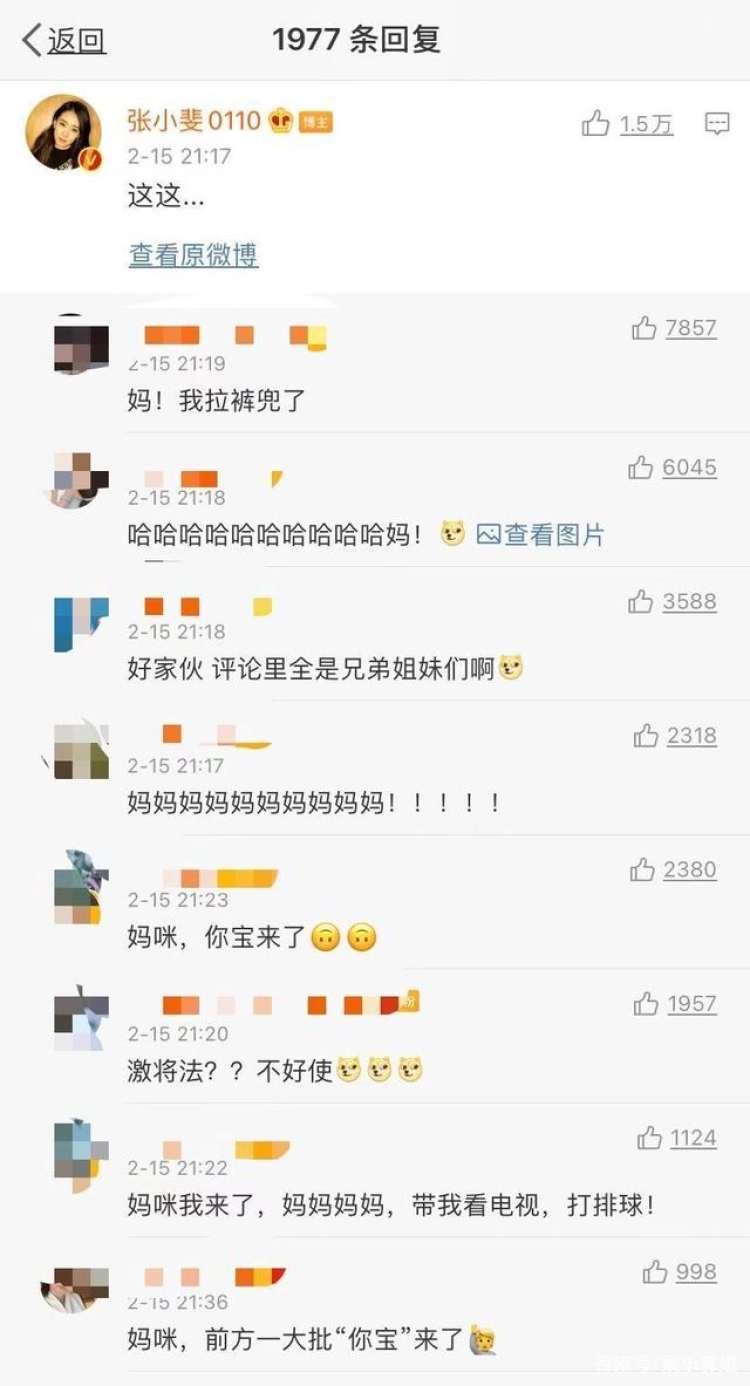Open the comment icon on 张小斐0110's post

(717, 124)
